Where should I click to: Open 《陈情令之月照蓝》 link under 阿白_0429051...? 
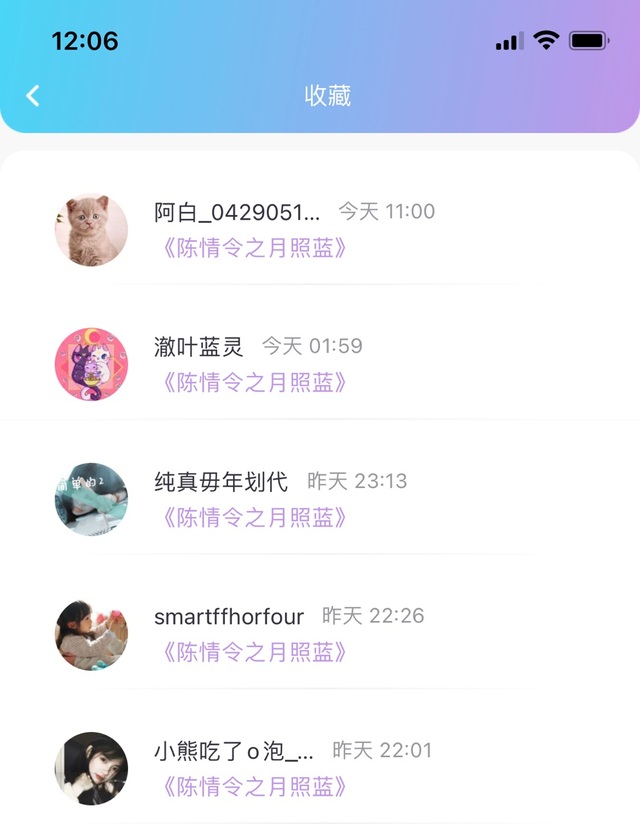[x=253, y=248]
